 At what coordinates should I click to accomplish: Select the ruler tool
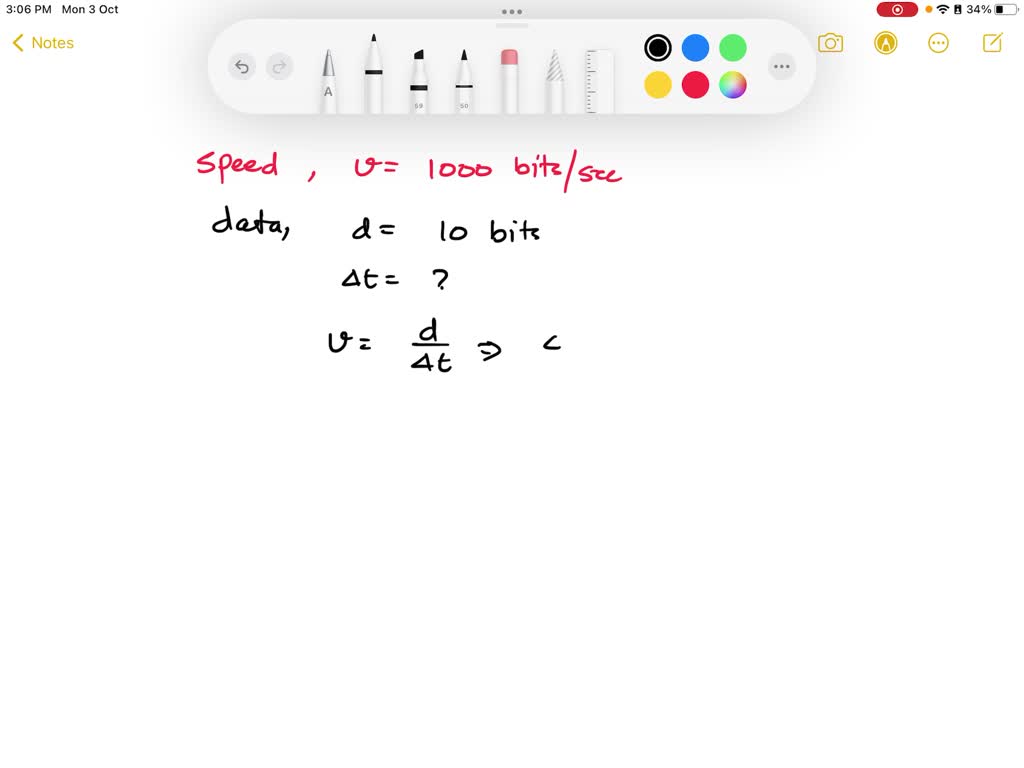(x=599, y=80)
